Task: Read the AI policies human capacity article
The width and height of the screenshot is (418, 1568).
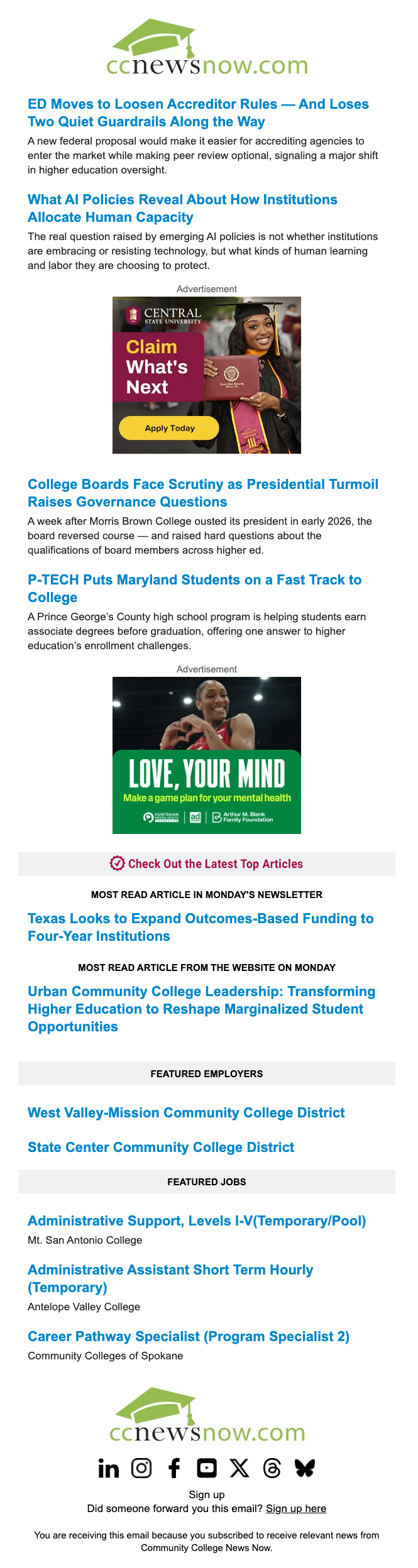Action: pos(182,208)
